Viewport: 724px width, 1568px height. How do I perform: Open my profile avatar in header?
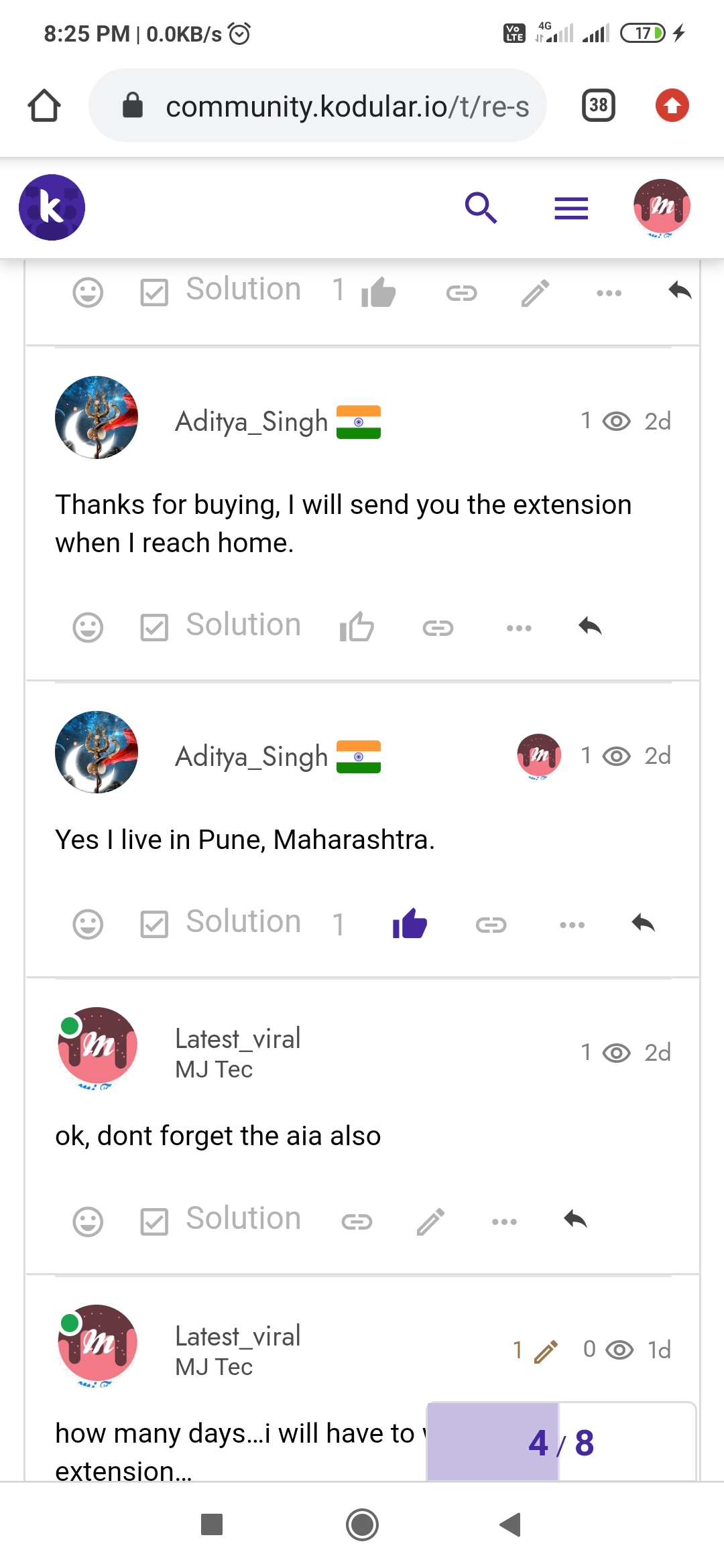[x=662, y=208]
